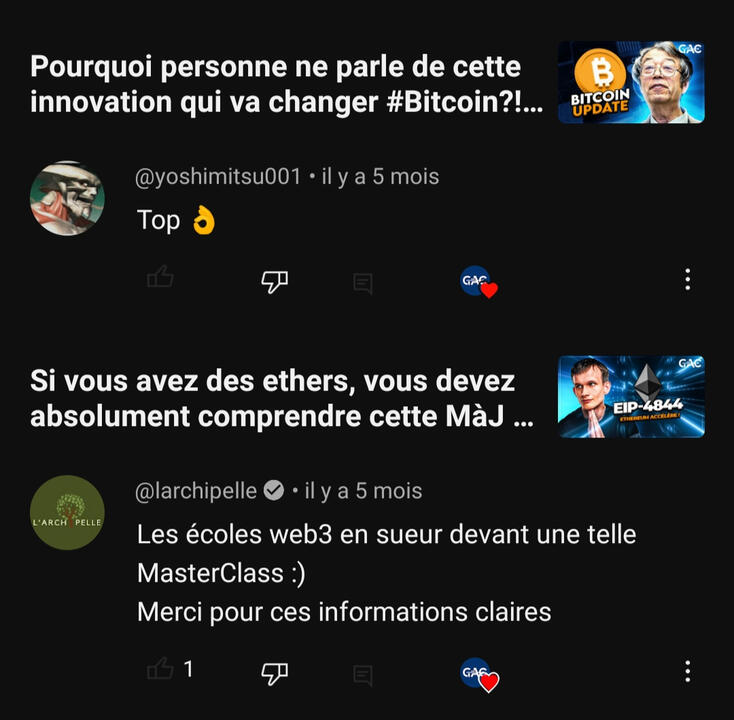Like the comment from yoshimitsu001

[160, 281]
